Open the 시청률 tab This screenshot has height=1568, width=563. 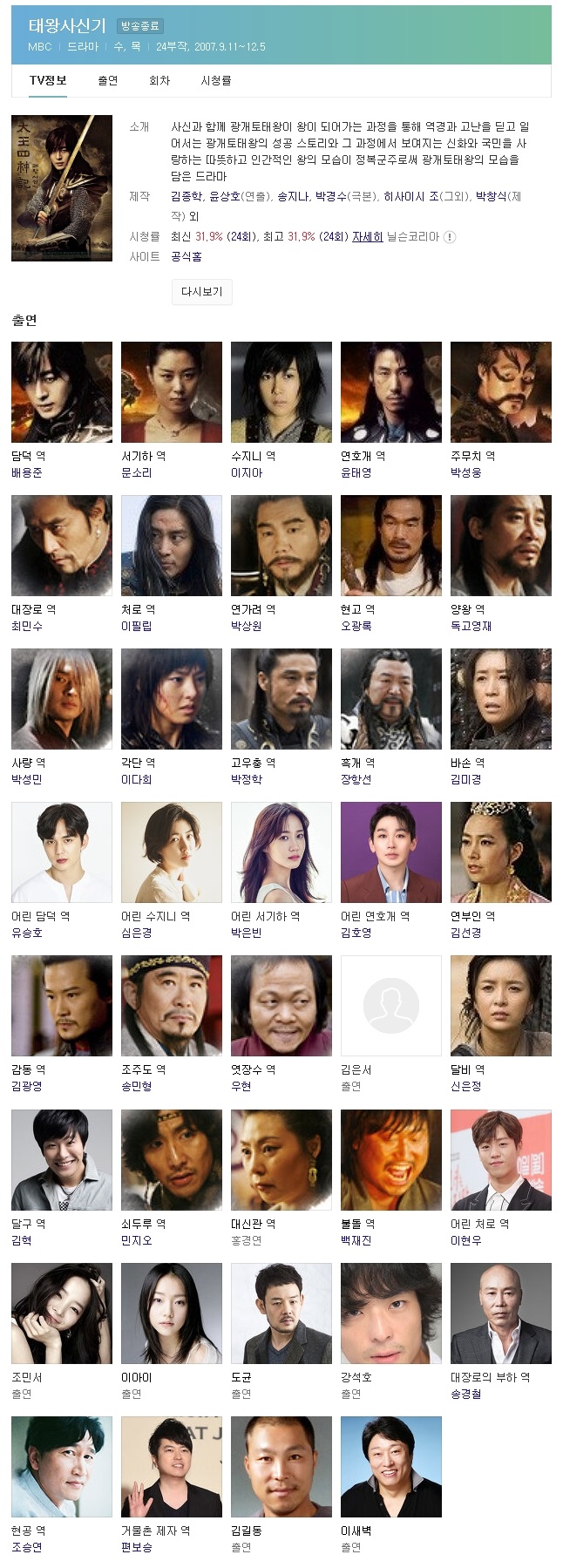[x=215, y=80]
